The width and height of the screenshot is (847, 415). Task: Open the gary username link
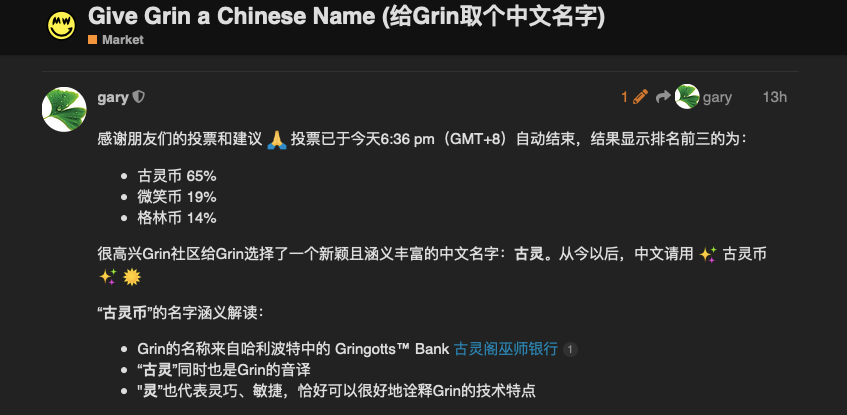(x=113, y=97)
